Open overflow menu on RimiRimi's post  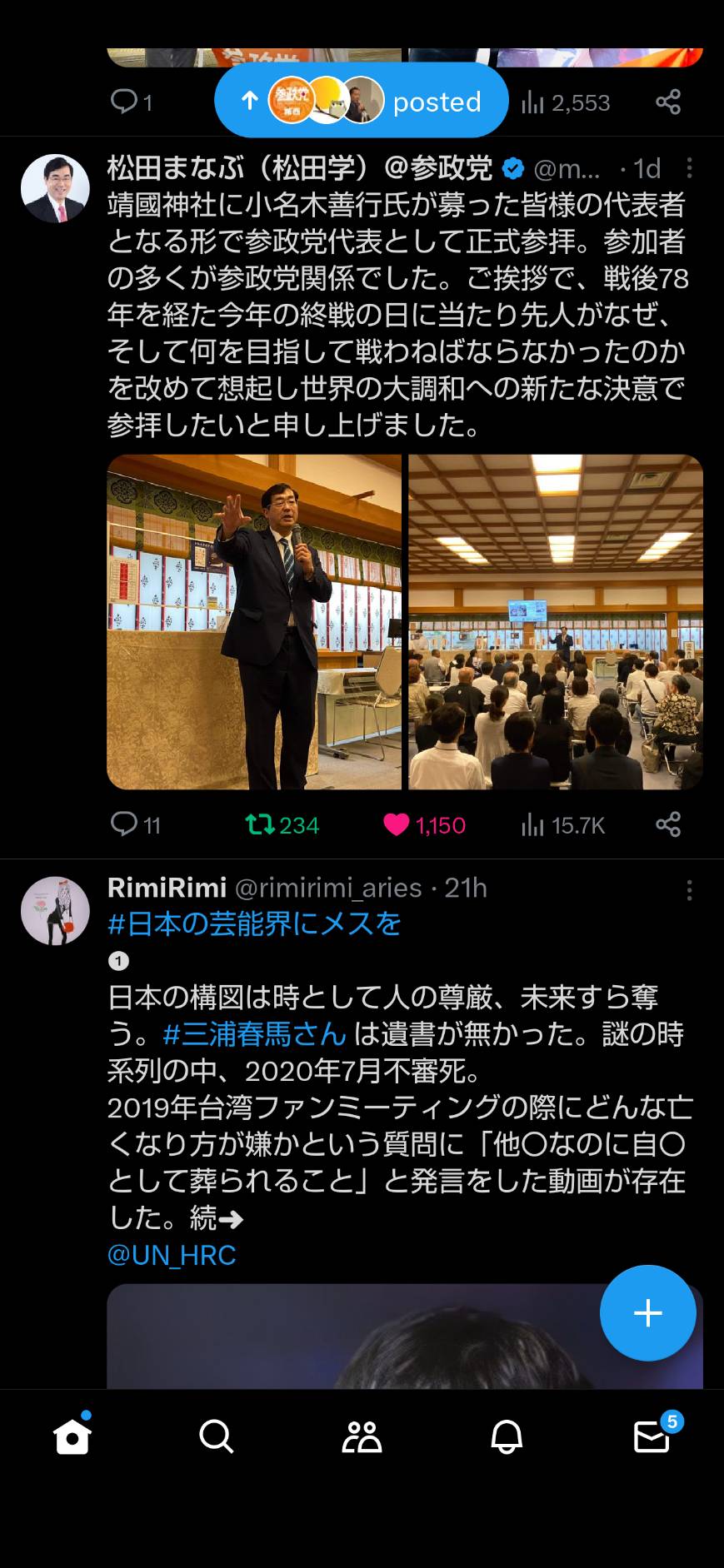point(689,891)
